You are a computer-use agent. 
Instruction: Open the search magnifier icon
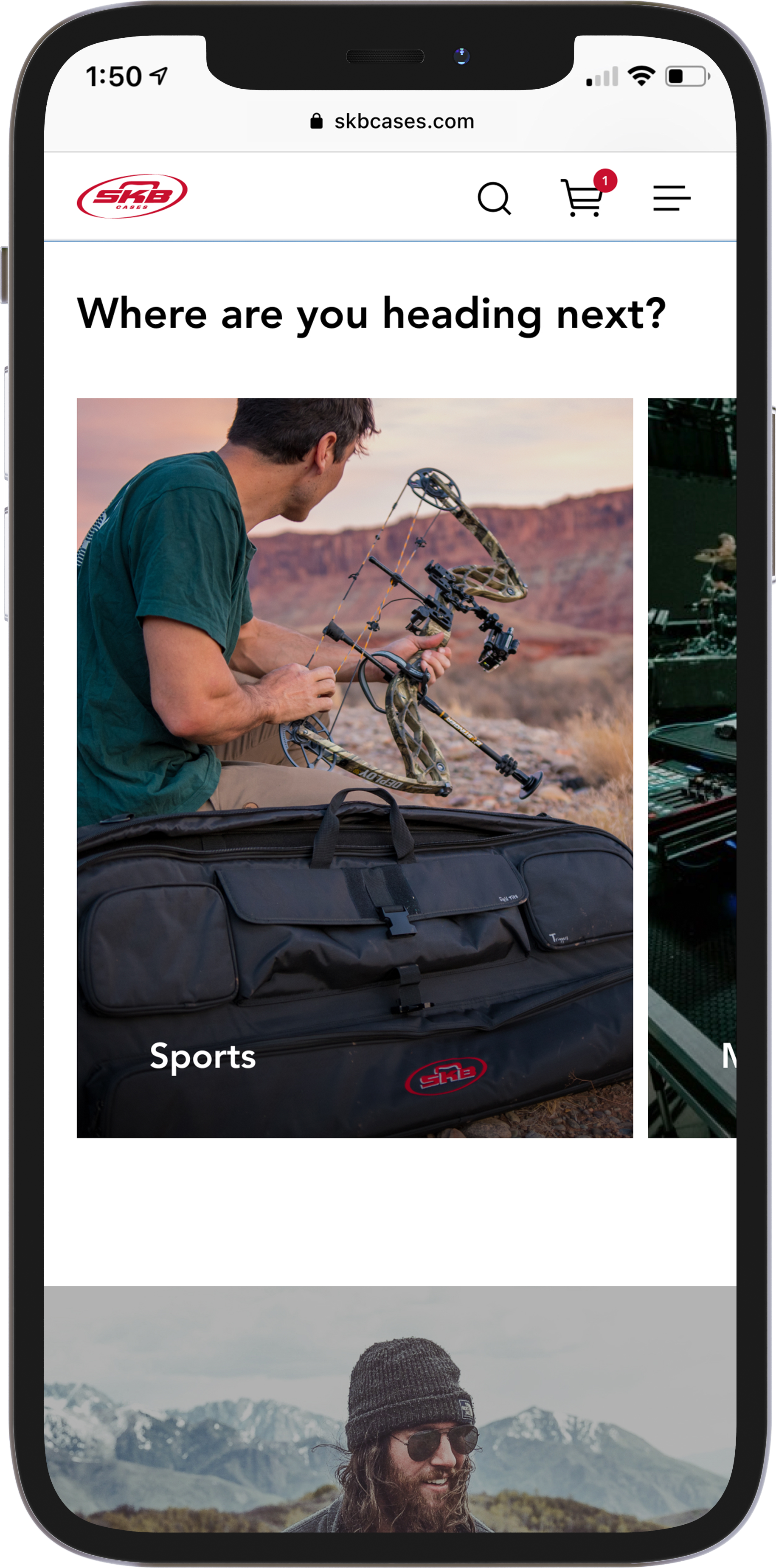[x=494, y=198]
